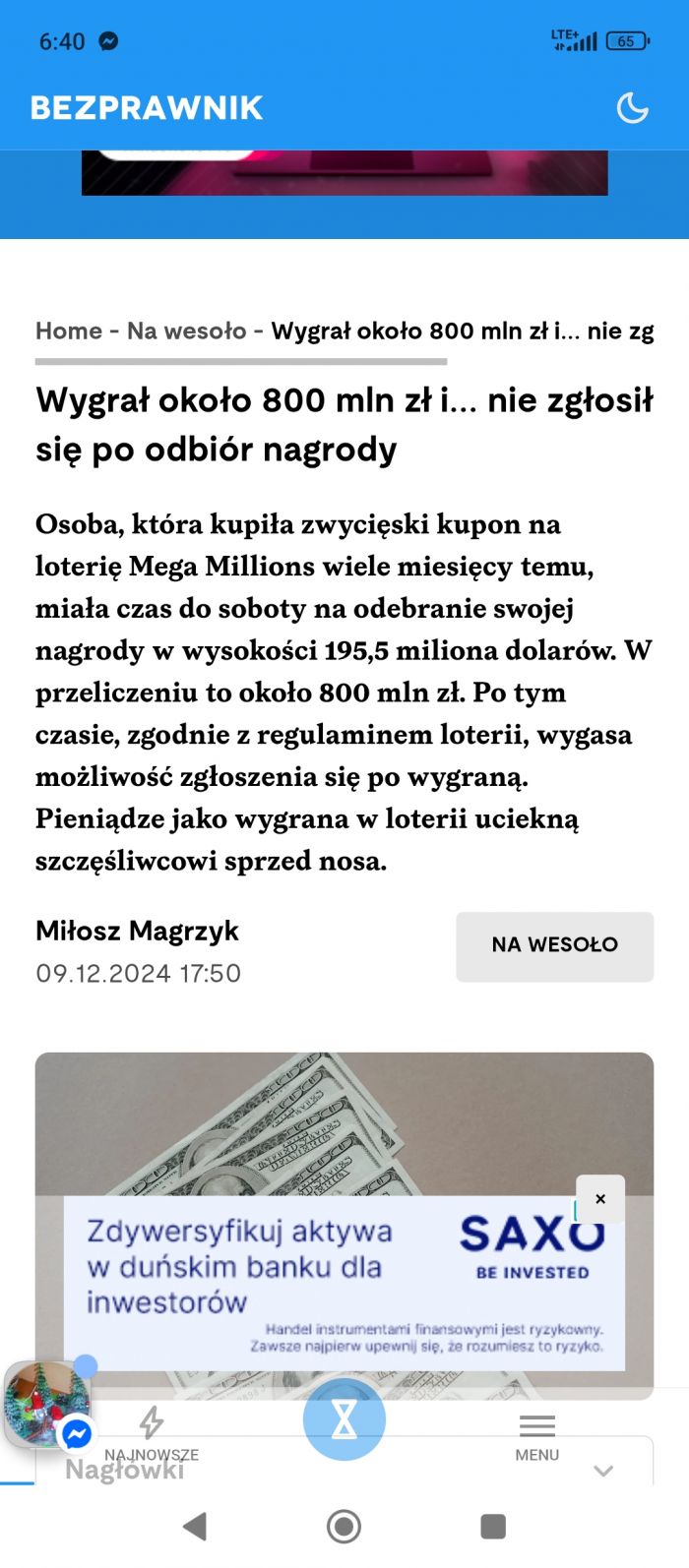Go back using the system back button
The width and height of the screenshot is (689, 1568).
coord(195,1526)
